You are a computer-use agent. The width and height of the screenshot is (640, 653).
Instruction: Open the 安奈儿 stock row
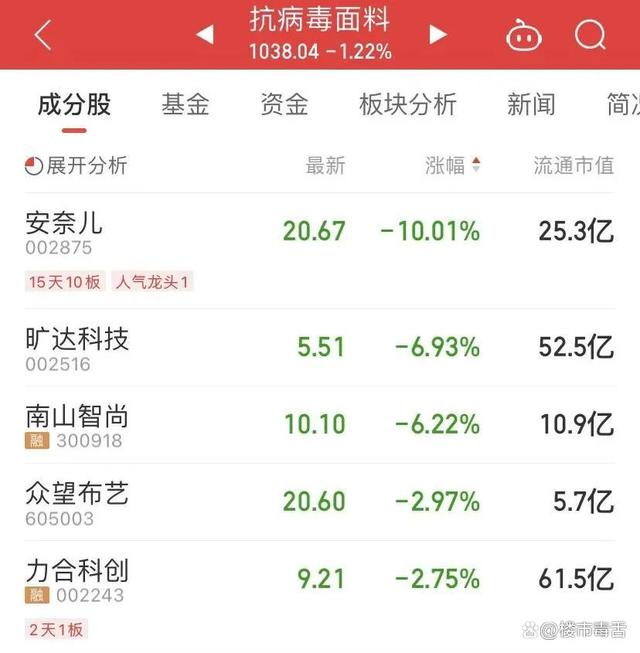(64, 222)
